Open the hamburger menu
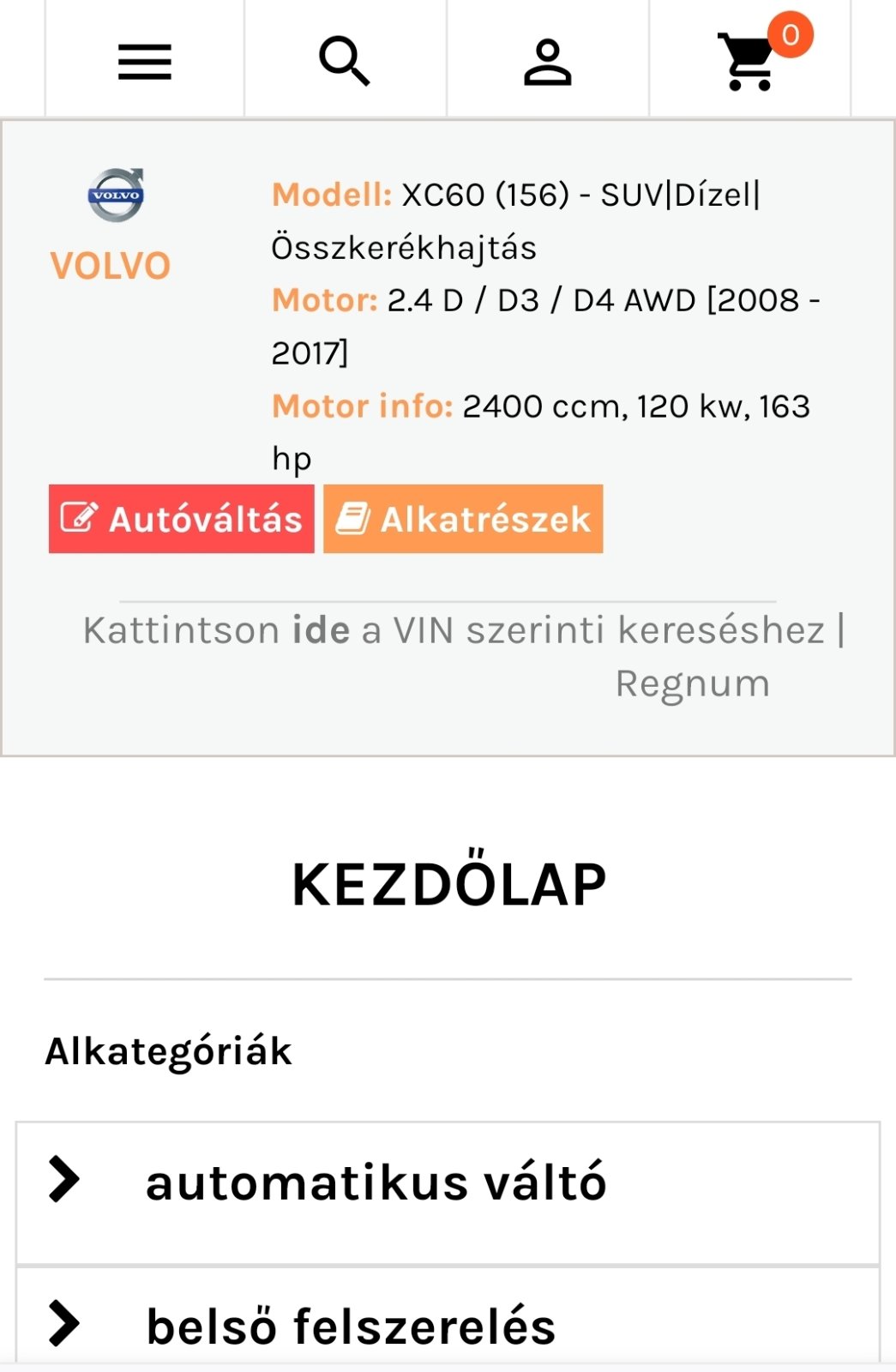 [x=144, y=62]
